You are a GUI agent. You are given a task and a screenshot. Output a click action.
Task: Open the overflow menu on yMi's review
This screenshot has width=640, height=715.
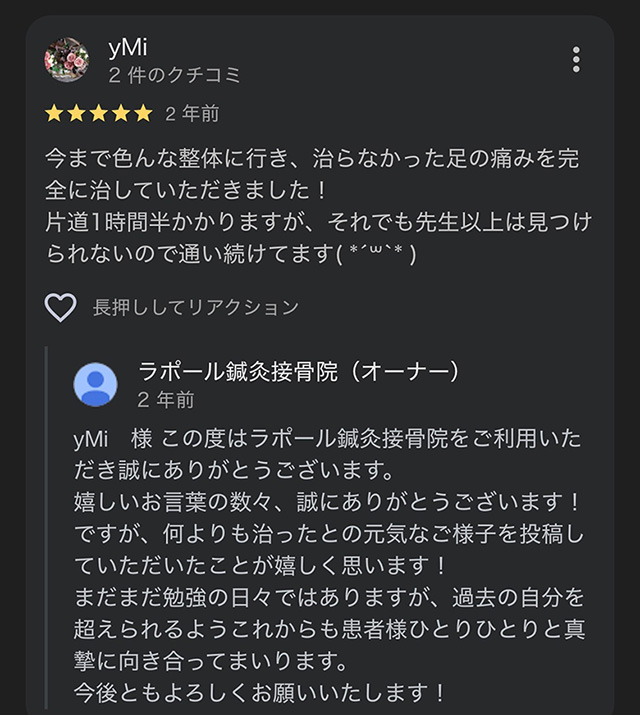(x=576, y=60)
